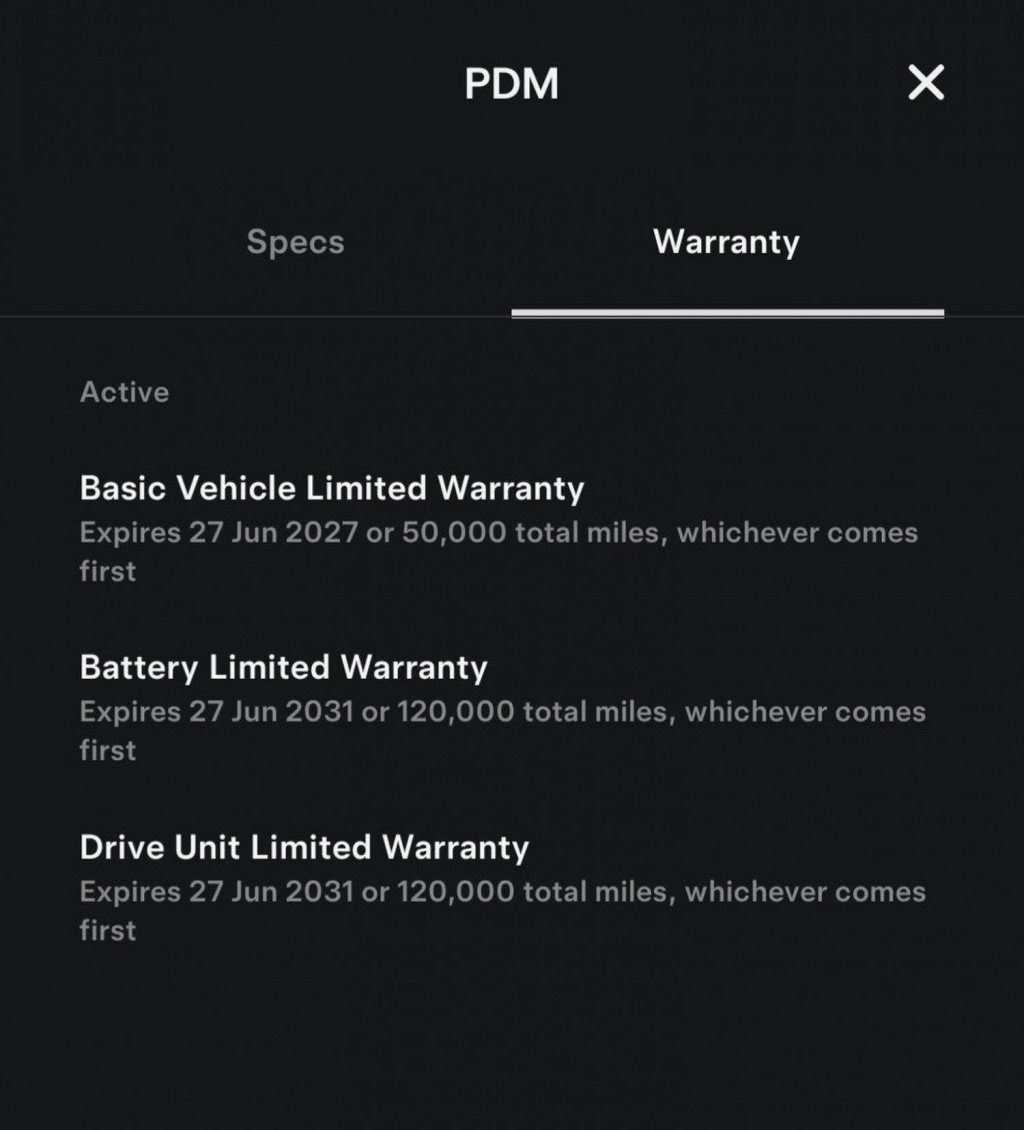
Task: Open Battery Limited Warranty details
Action: point(283,668)
